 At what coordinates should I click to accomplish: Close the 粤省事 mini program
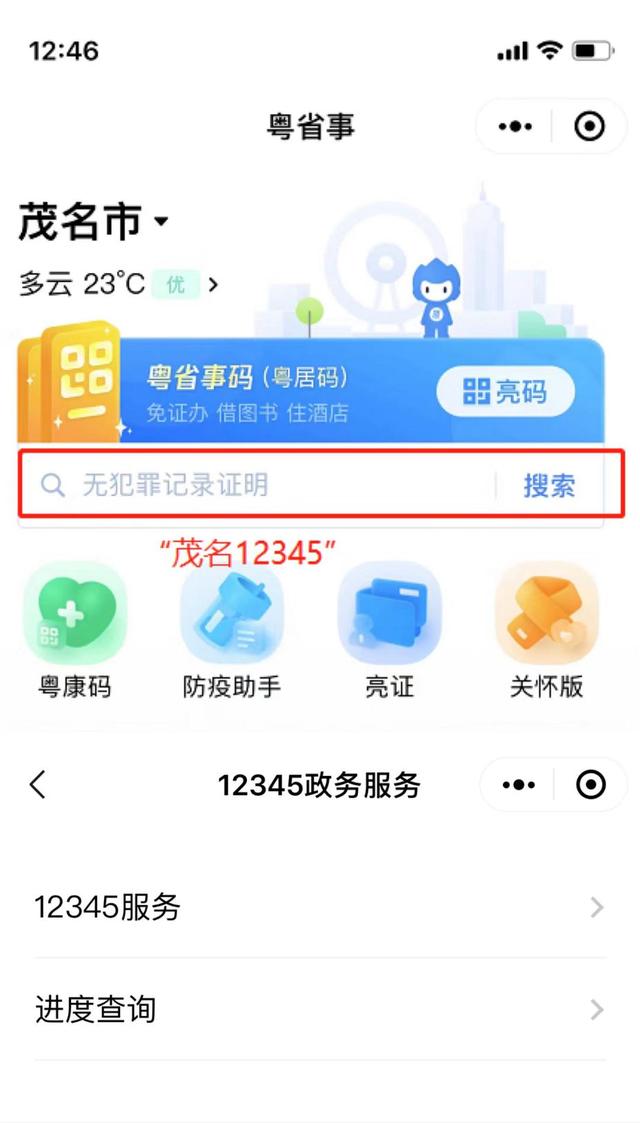pos(589,127)
